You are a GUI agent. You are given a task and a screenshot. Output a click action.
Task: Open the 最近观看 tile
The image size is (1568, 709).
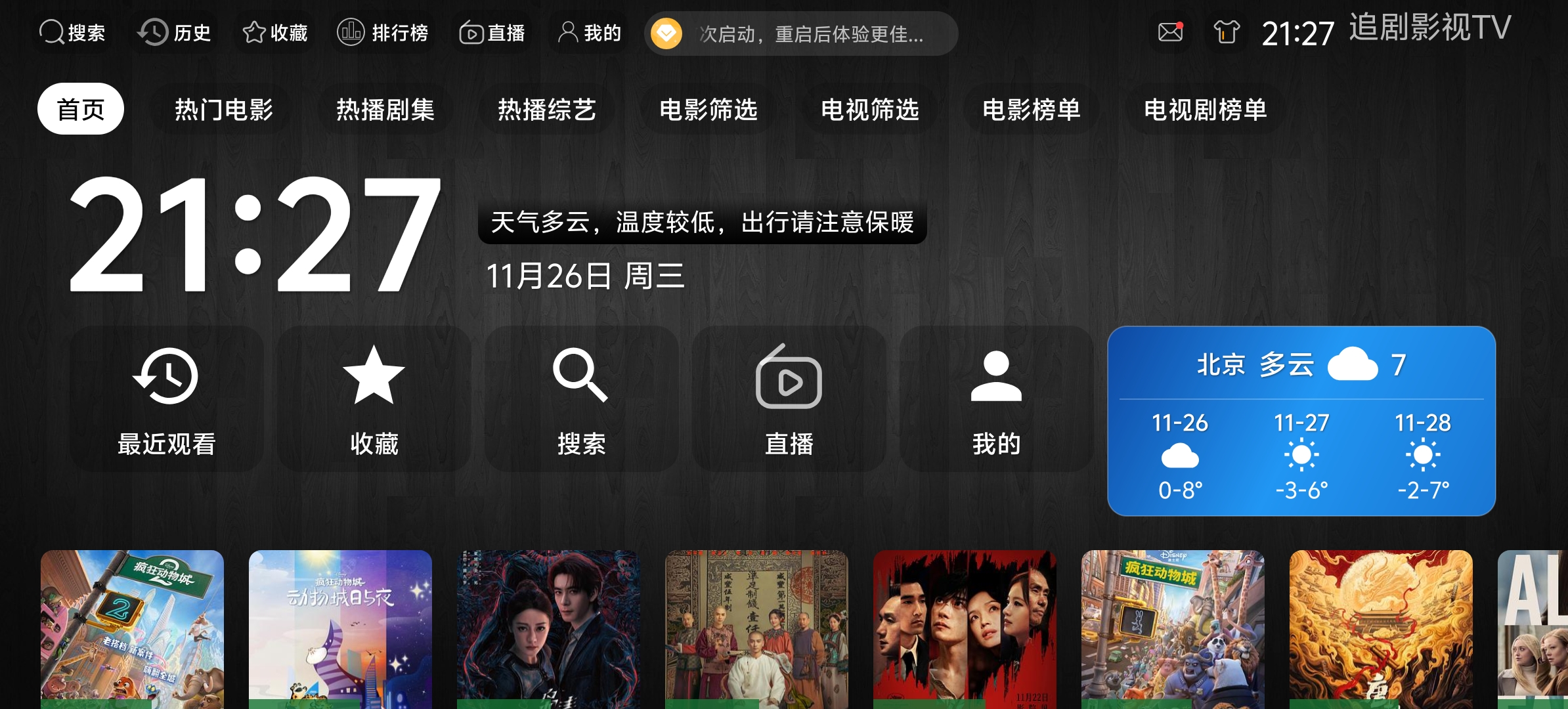click(x=166, y=399)
